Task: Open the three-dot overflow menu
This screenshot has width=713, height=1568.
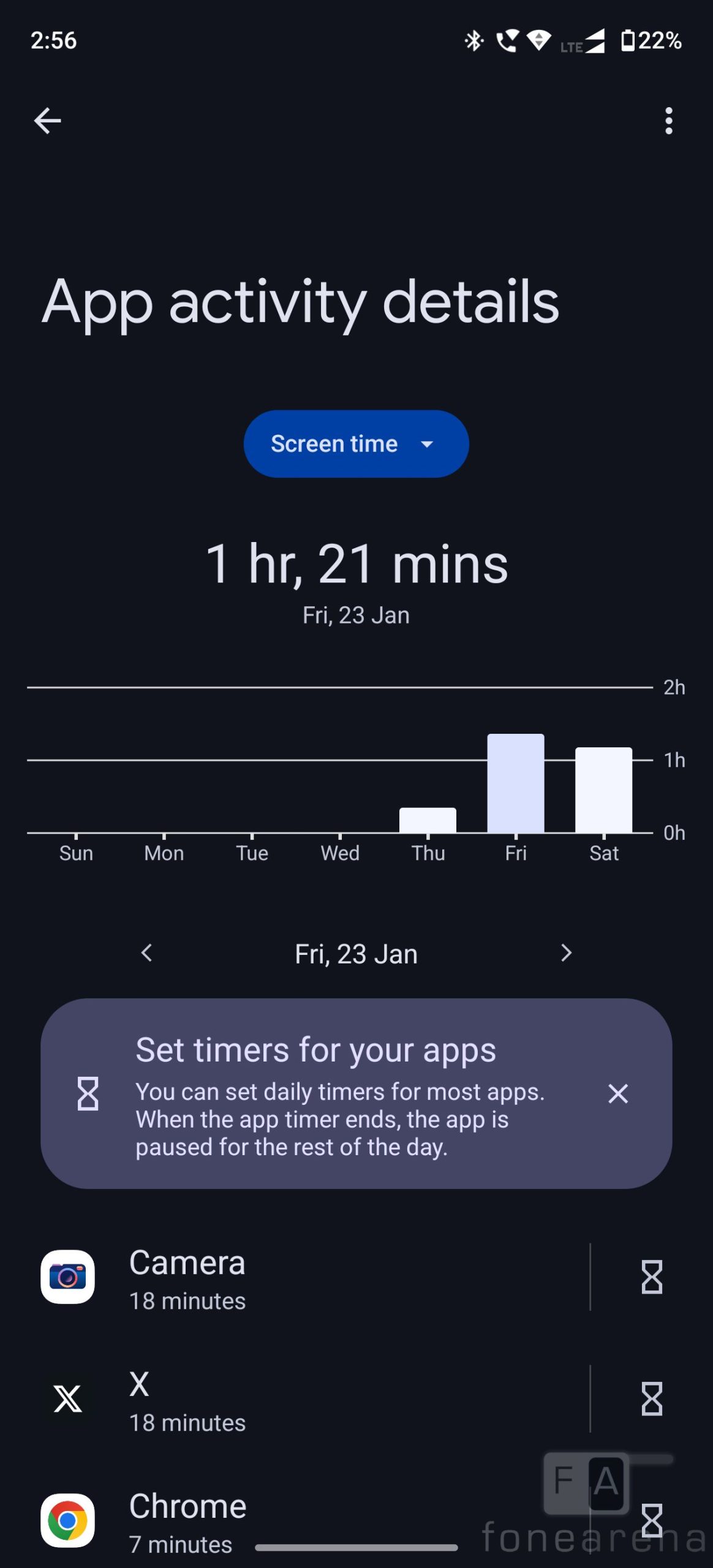Action: (668, 121)
